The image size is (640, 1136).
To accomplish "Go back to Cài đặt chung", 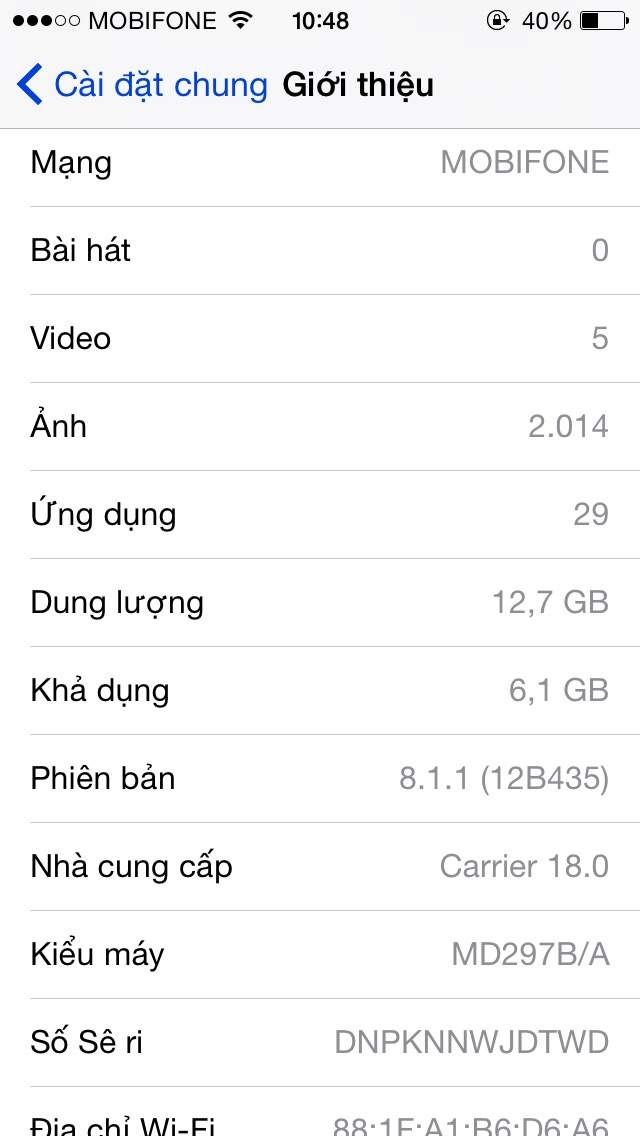I will [x=142, y=85].
